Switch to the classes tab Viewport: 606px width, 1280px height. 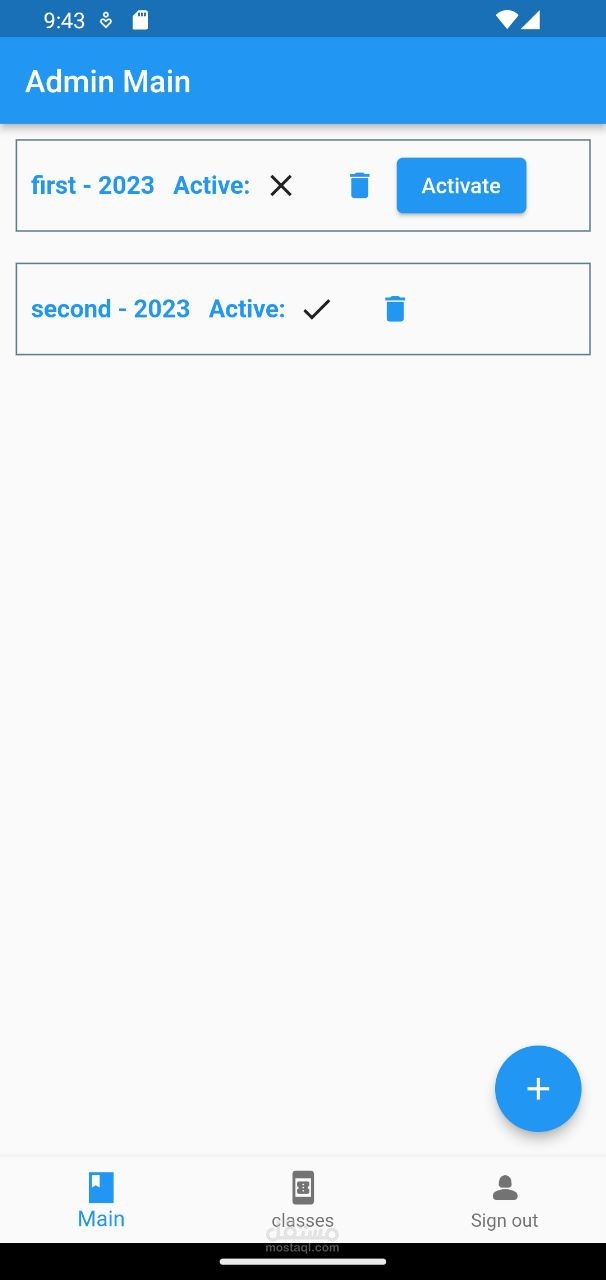303,1200
